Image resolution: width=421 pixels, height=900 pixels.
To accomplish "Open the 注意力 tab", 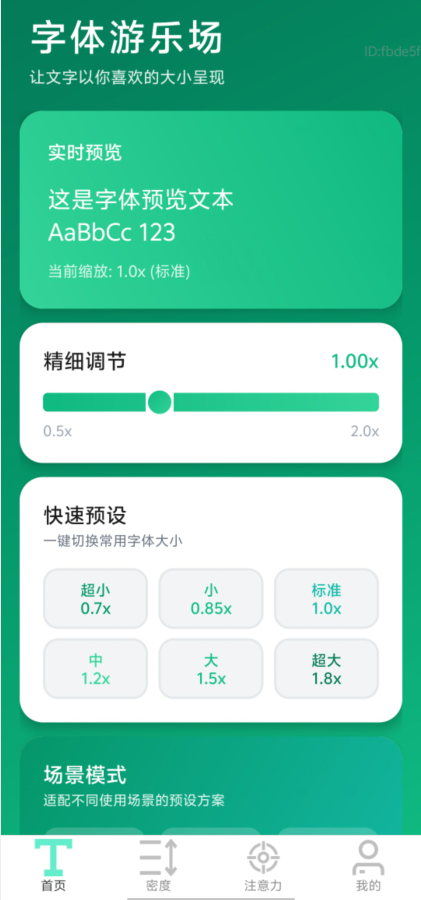I will (263, 866).
